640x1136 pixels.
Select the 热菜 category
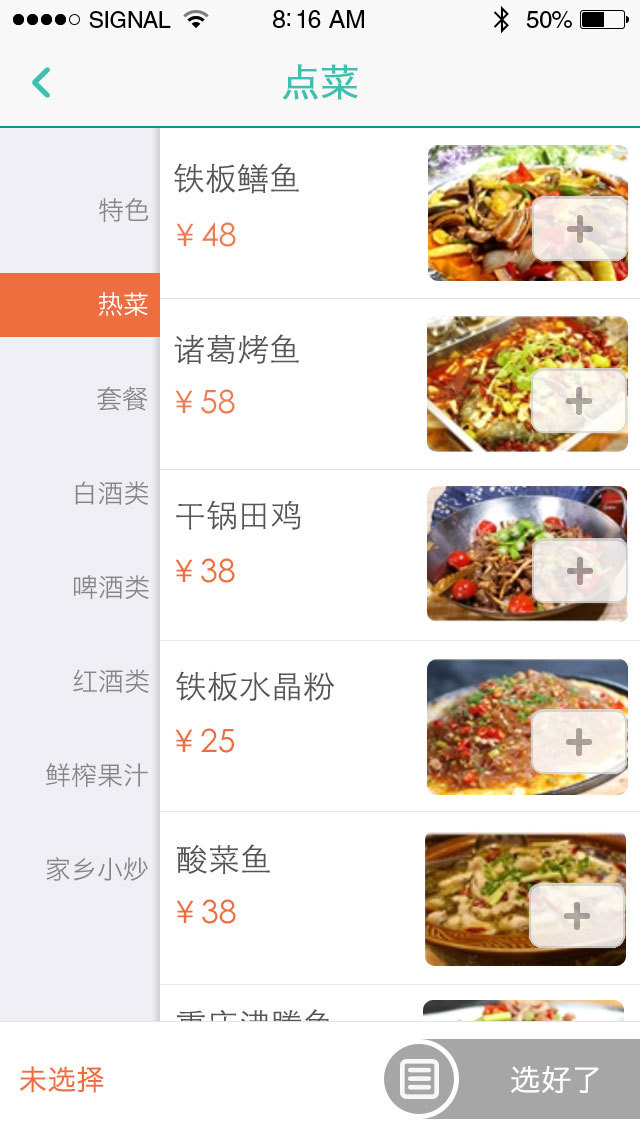point(80,304)
